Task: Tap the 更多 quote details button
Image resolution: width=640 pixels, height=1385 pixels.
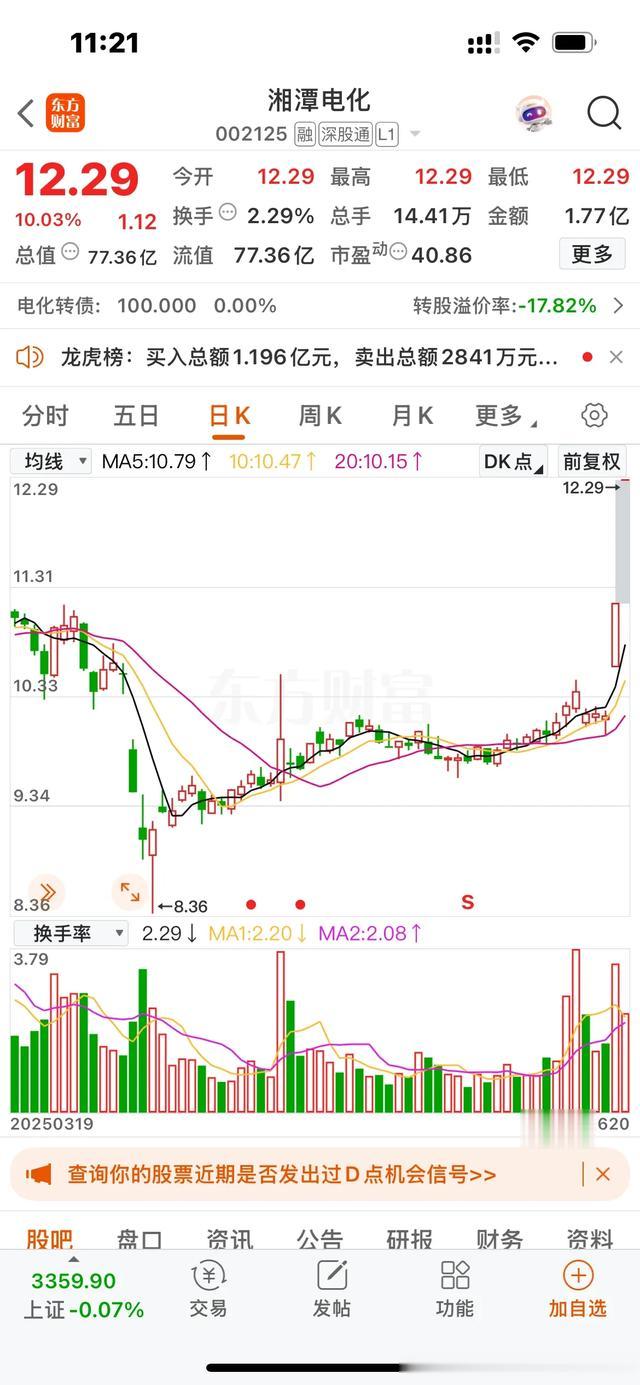Action: tap(592, 254)
